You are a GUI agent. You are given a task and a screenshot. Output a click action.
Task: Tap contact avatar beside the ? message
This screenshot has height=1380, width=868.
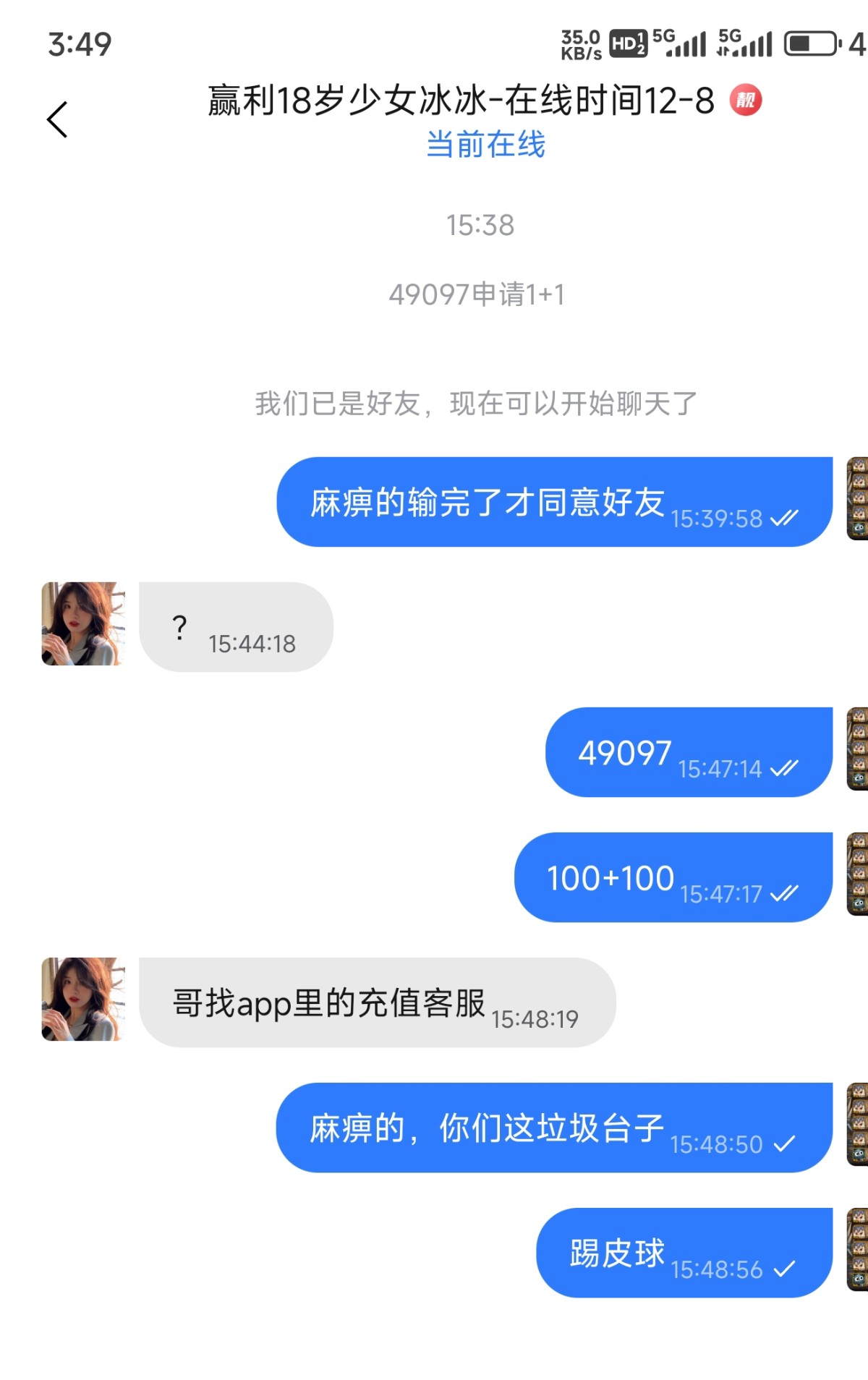pyautogui.click(x=82, y=623)
